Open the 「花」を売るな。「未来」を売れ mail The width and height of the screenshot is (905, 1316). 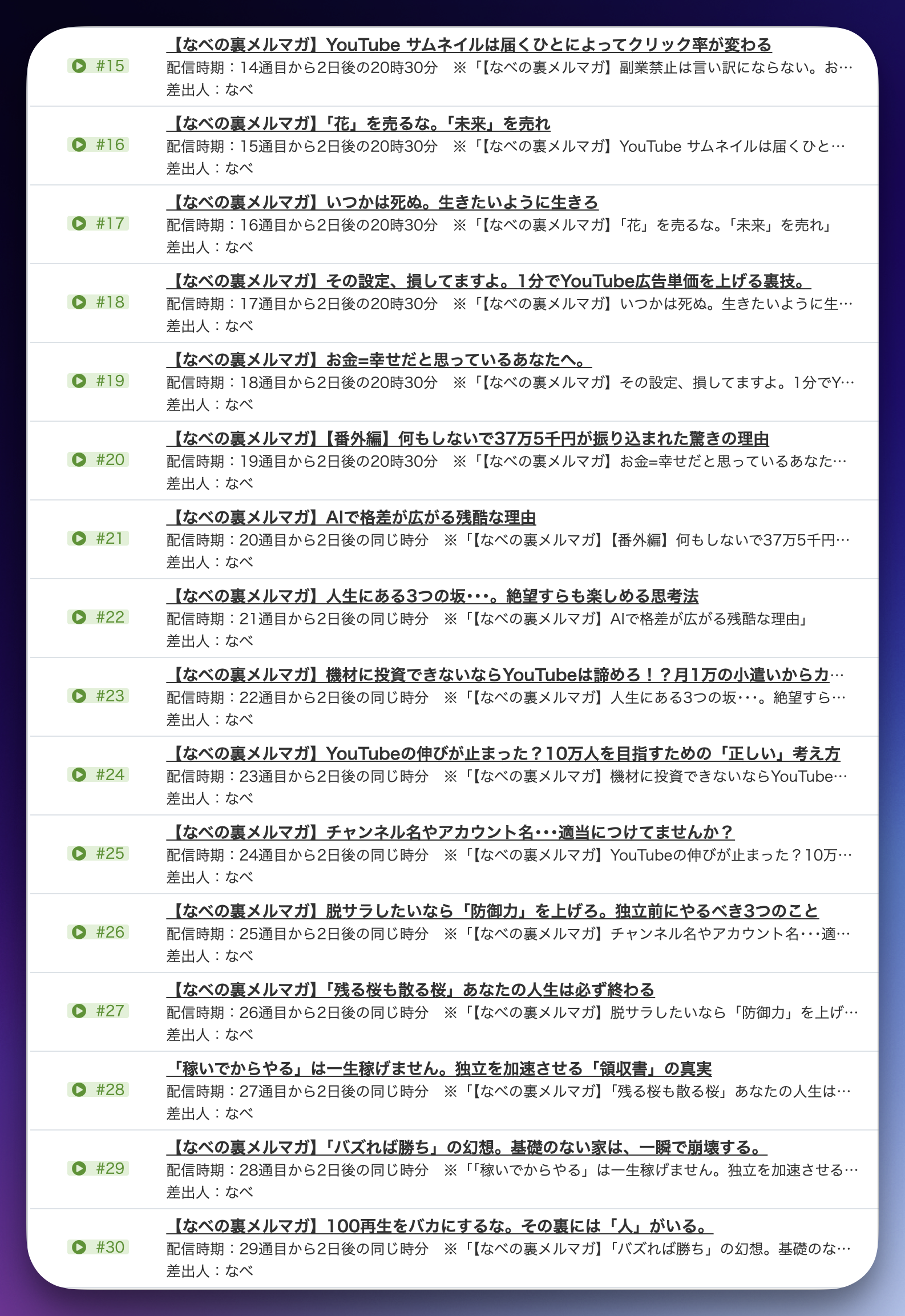coord(358,123)
